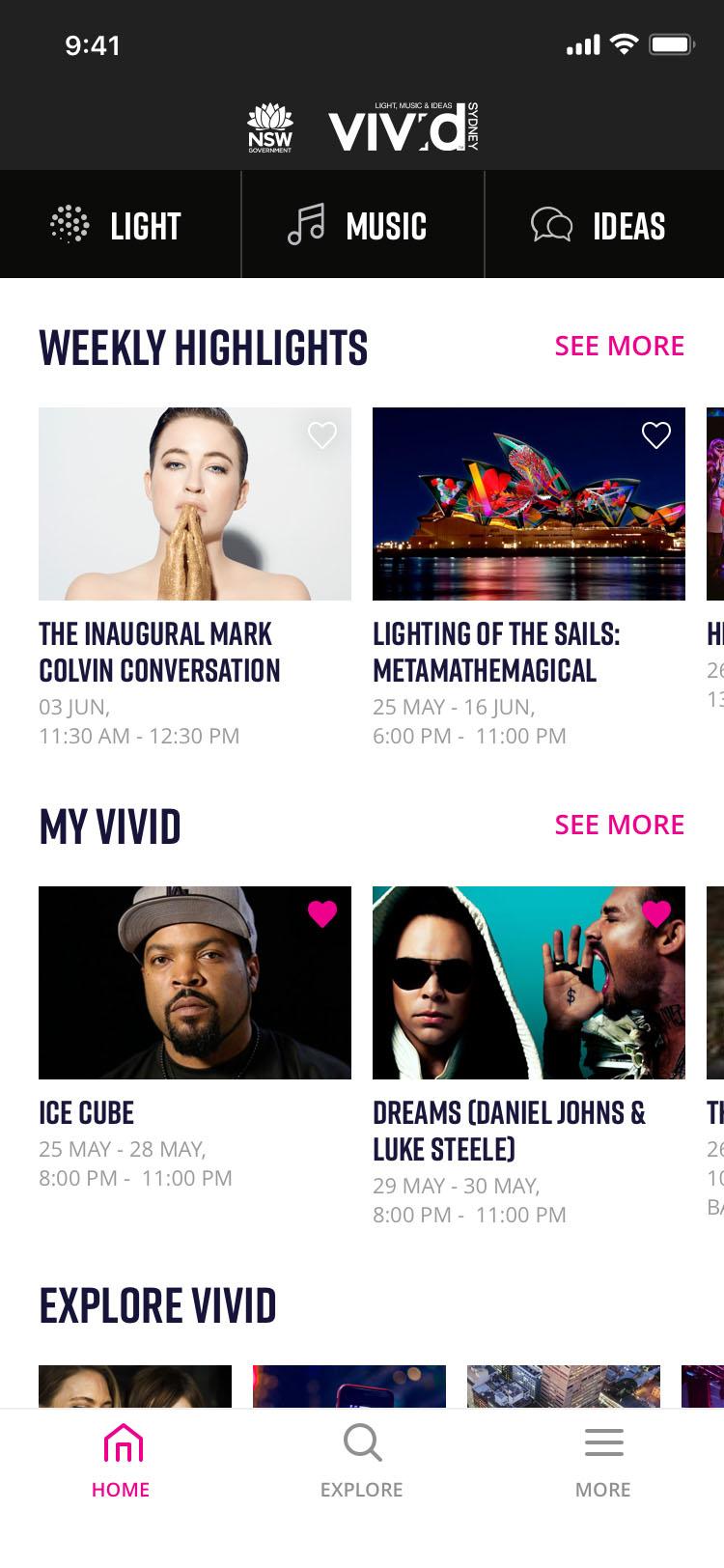Unfavorite Dreams (Daniel Johns & Luke Steele)
The width and height of the screenshot is (724, 1568).
[x=656, y=913]
